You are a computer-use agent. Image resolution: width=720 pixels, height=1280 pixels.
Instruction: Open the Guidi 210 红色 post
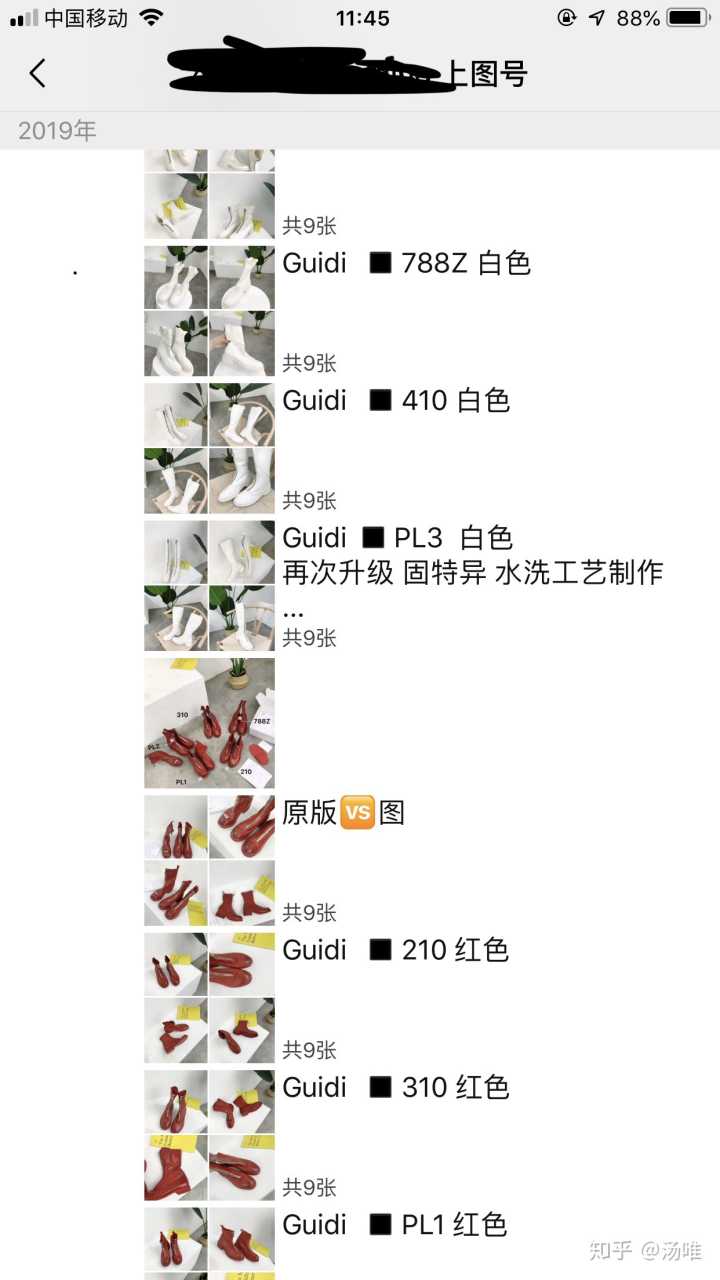click(396, 949)
